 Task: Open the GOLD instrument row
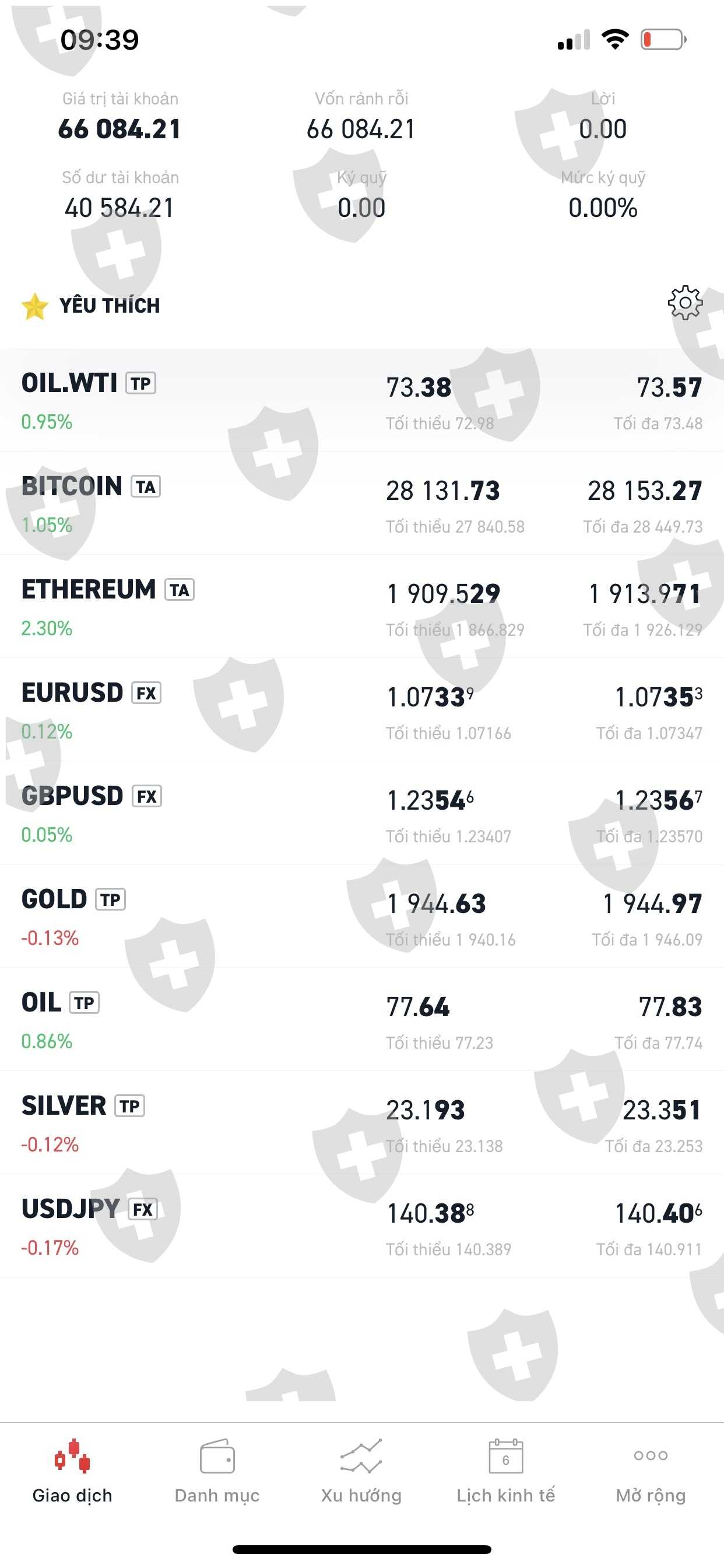tap(55, 900)
